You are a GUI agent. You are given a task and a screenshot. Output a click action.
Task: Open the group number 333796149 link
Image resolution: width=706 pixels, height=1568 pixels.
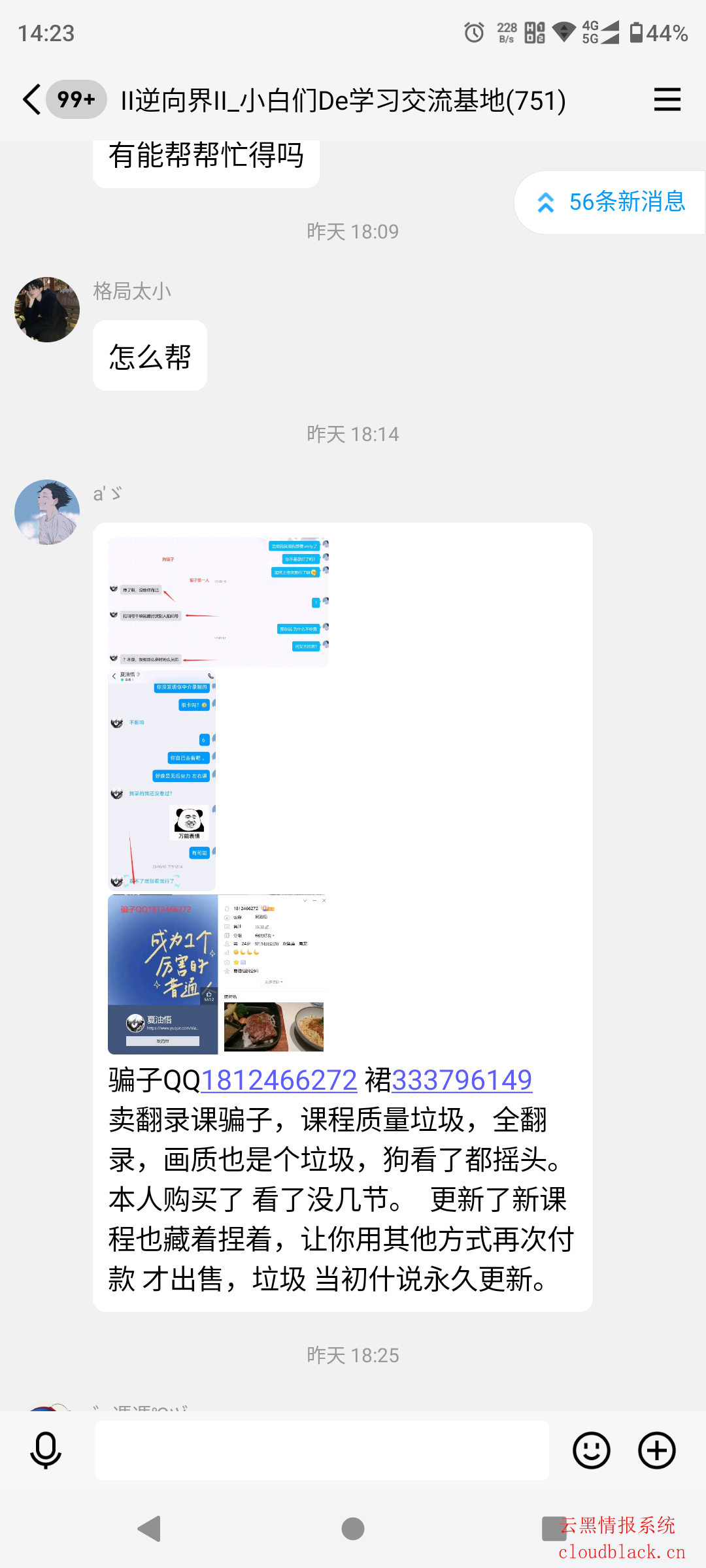(462, 1080)
